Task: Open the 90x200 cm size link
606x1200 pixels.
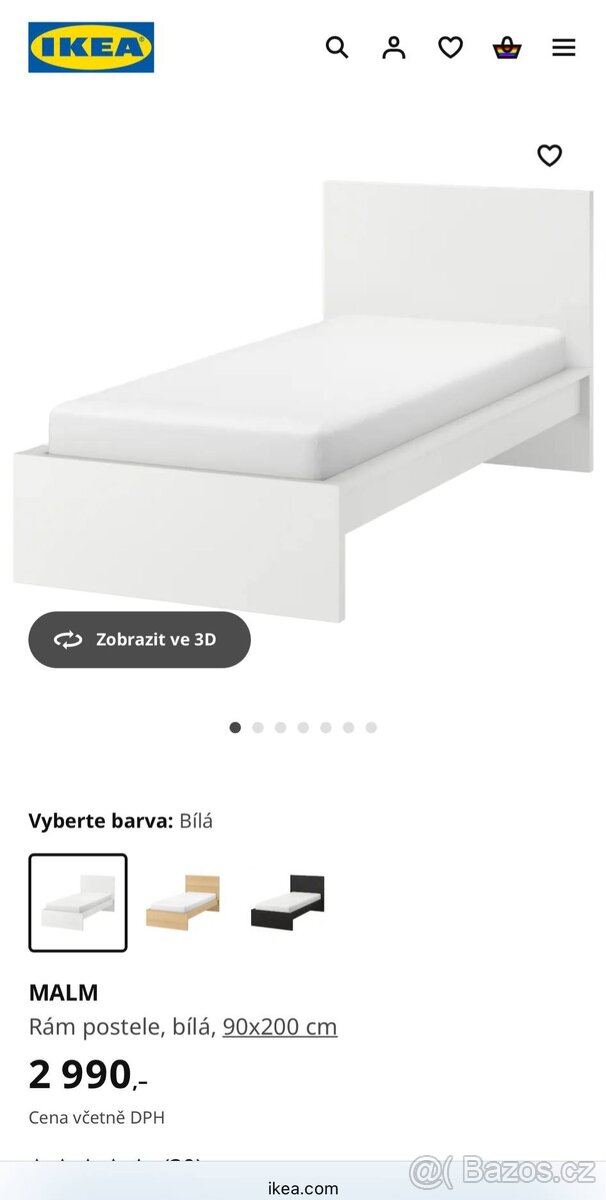Action: point(279,1026)
